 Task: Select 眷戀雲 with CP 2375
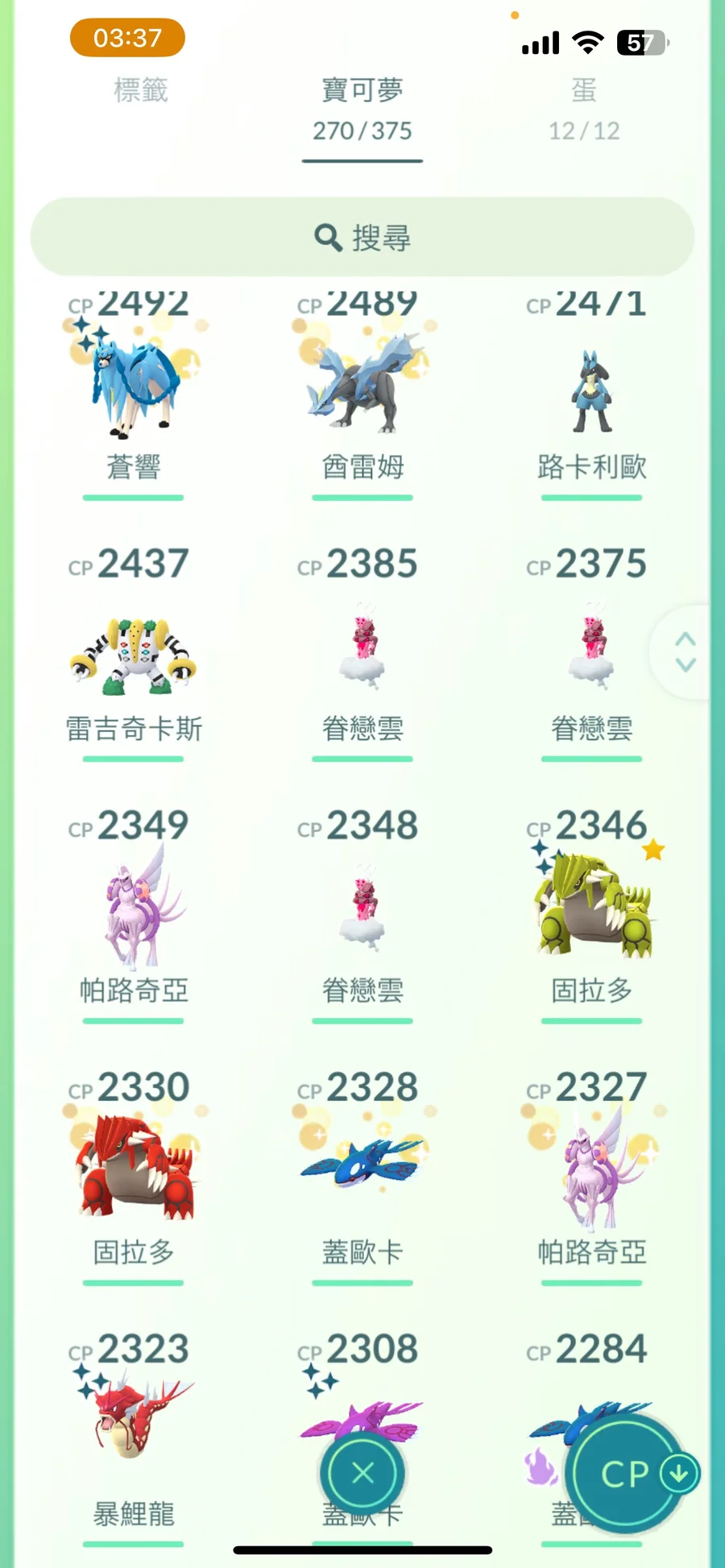(x=592, y=652)
